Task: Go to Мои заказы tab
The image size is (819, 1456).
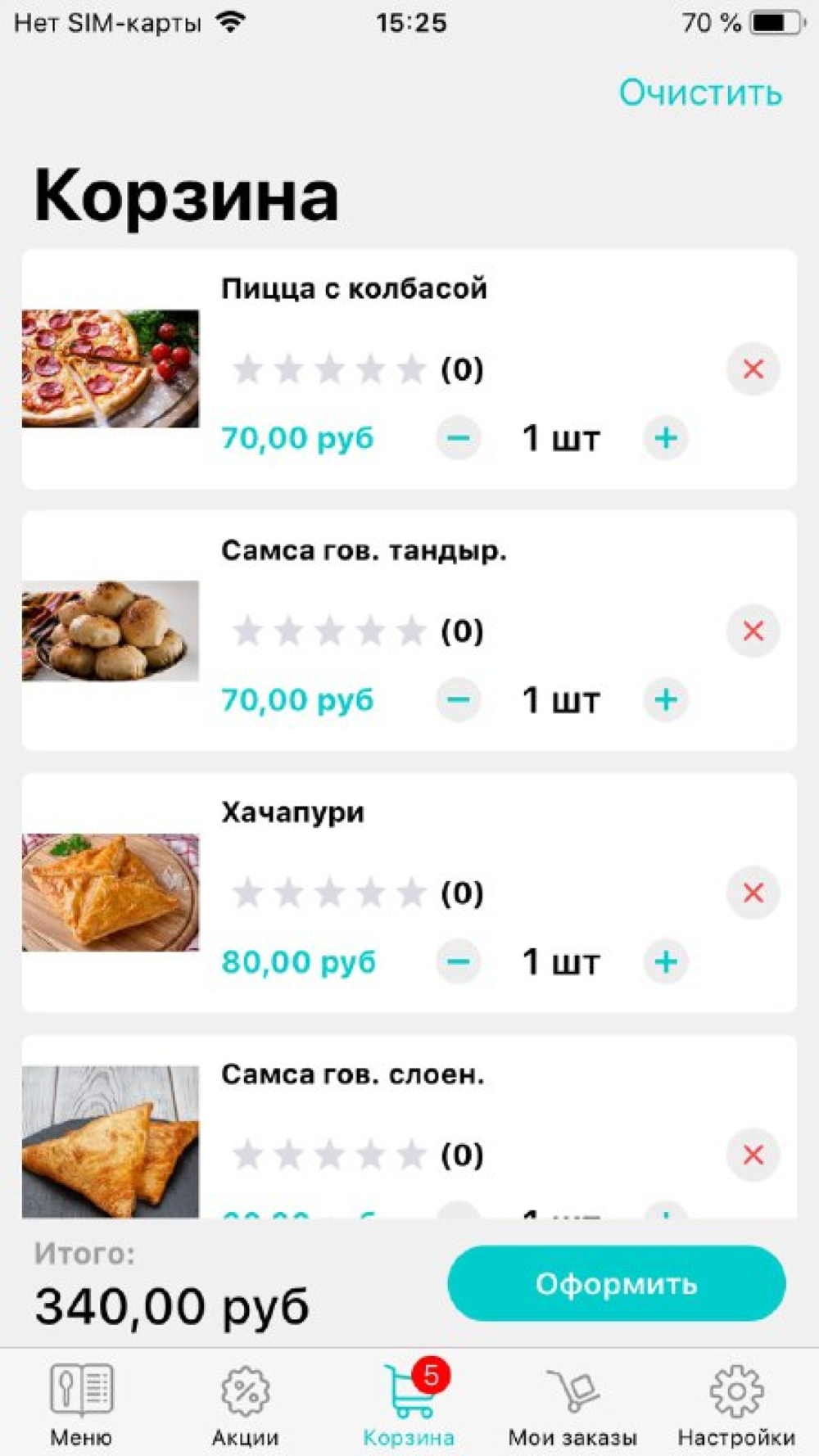Action: [572, 1404]
